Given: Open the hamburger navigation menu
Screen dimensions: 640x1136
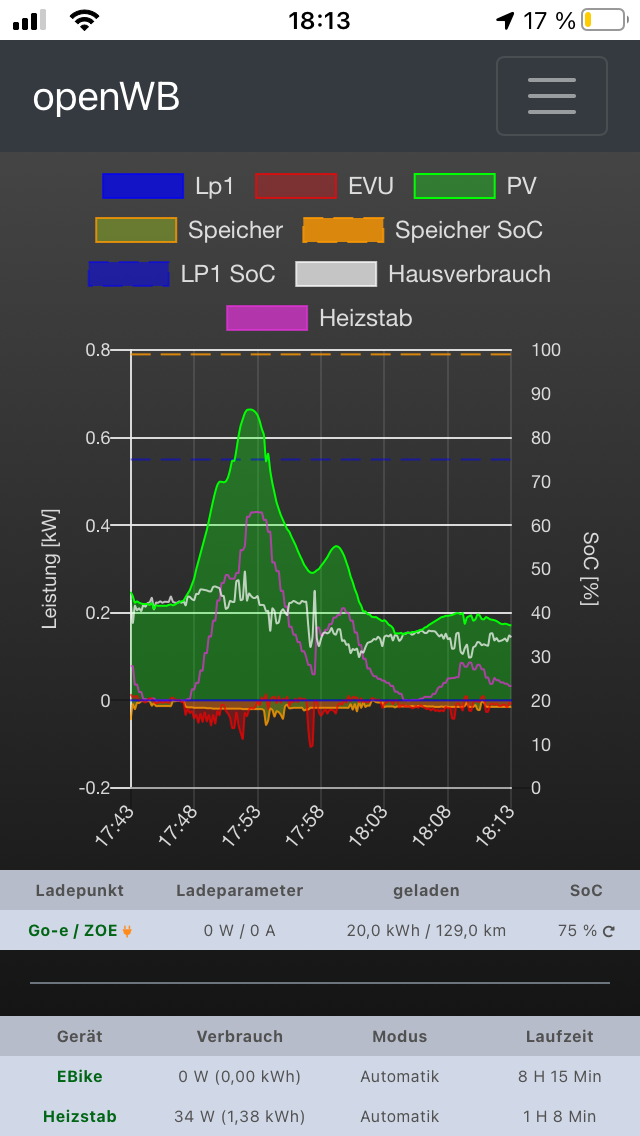Looking at the screenshot, I should tap(551, 96).
